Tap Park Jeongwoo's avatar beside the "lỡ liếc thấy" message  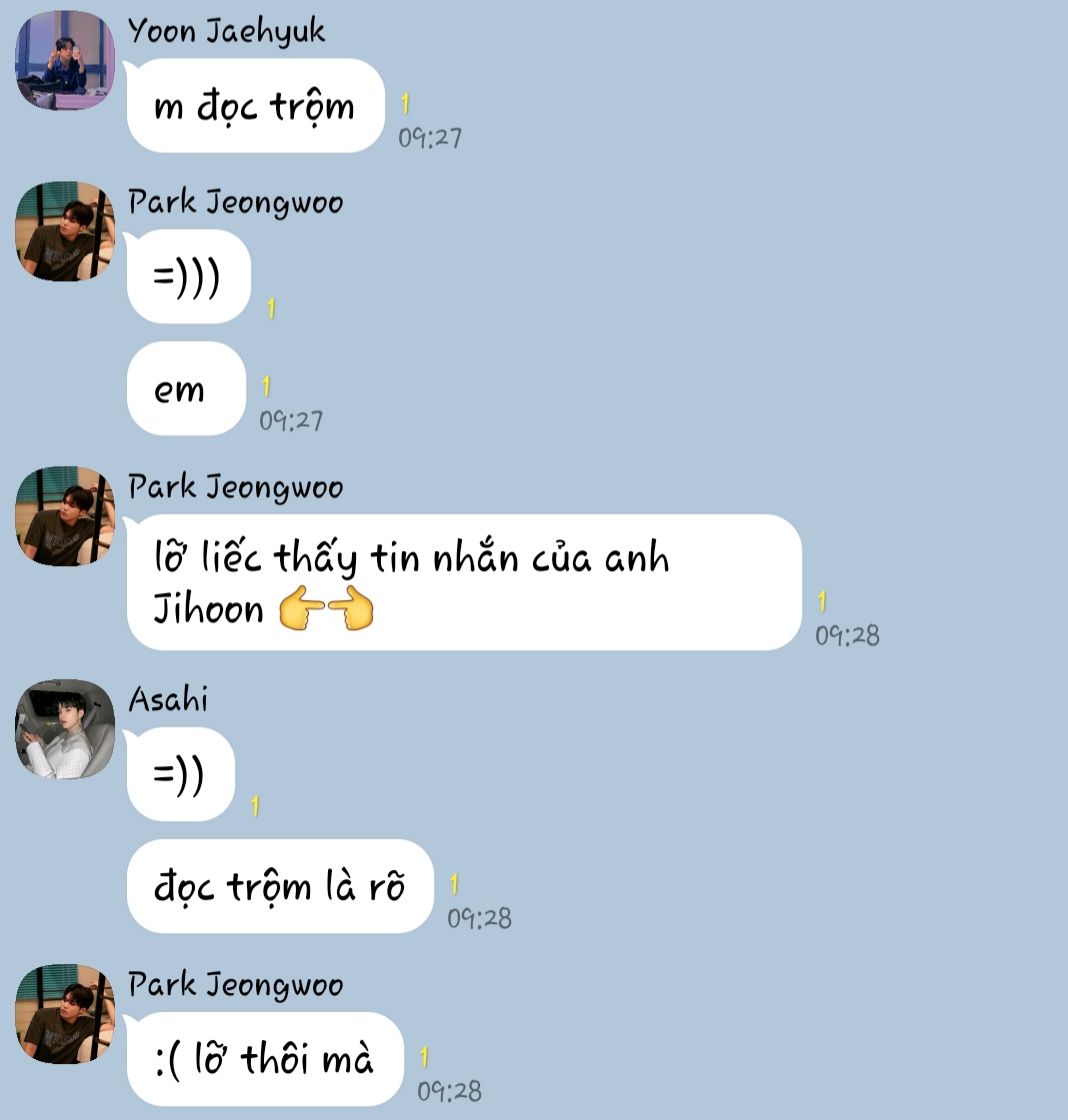coord(65,516)
